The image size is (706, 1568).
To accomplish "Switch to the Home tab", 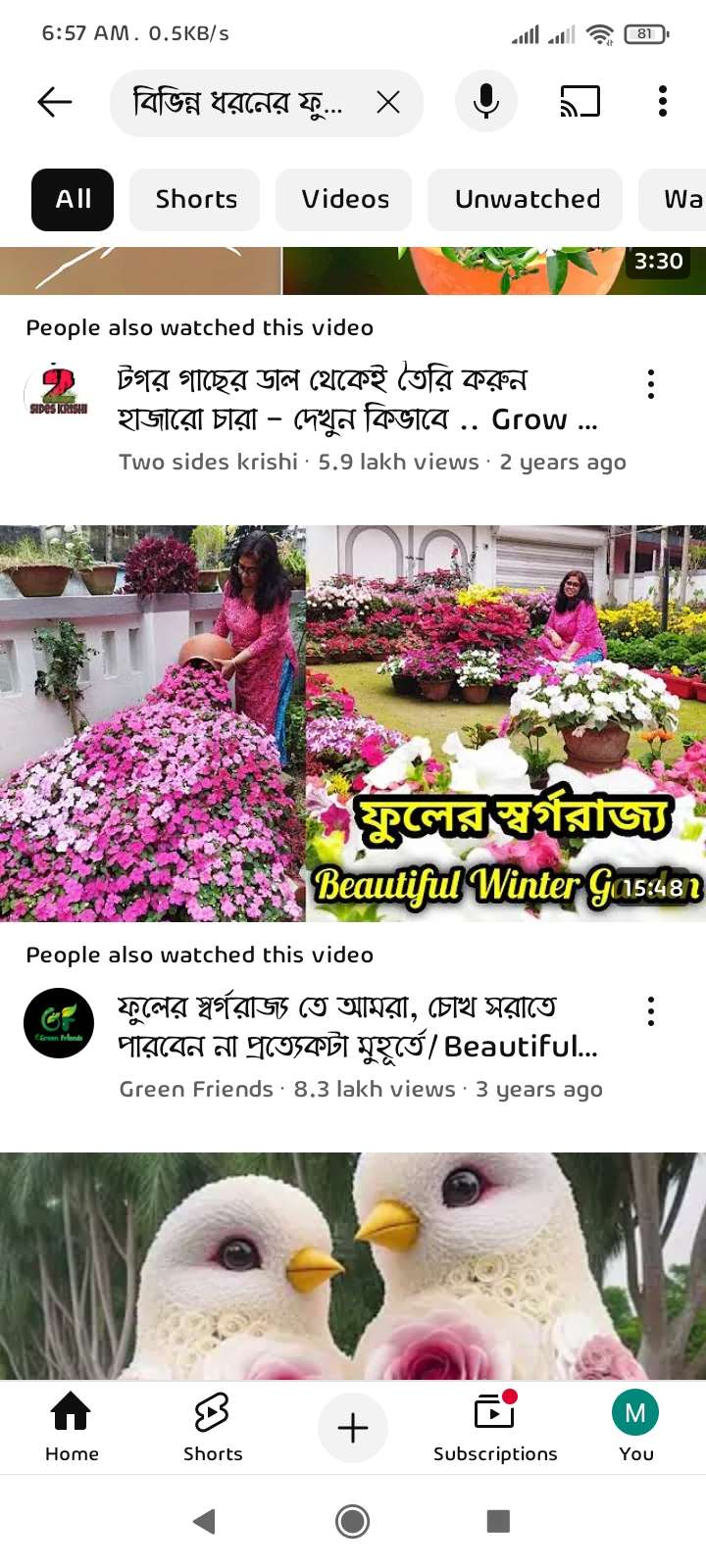I will (72, 1427).
